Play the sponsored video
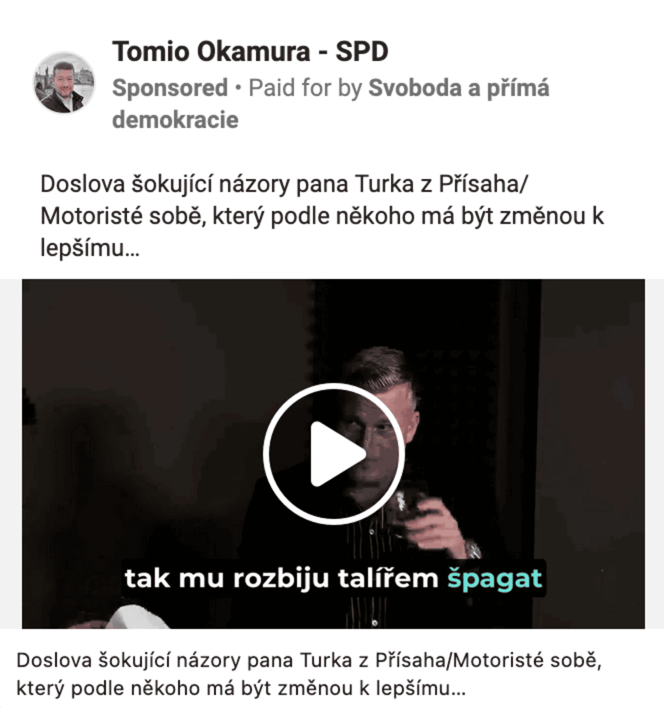The height and width of the screenshot is (708, 664). pos(332,453)
